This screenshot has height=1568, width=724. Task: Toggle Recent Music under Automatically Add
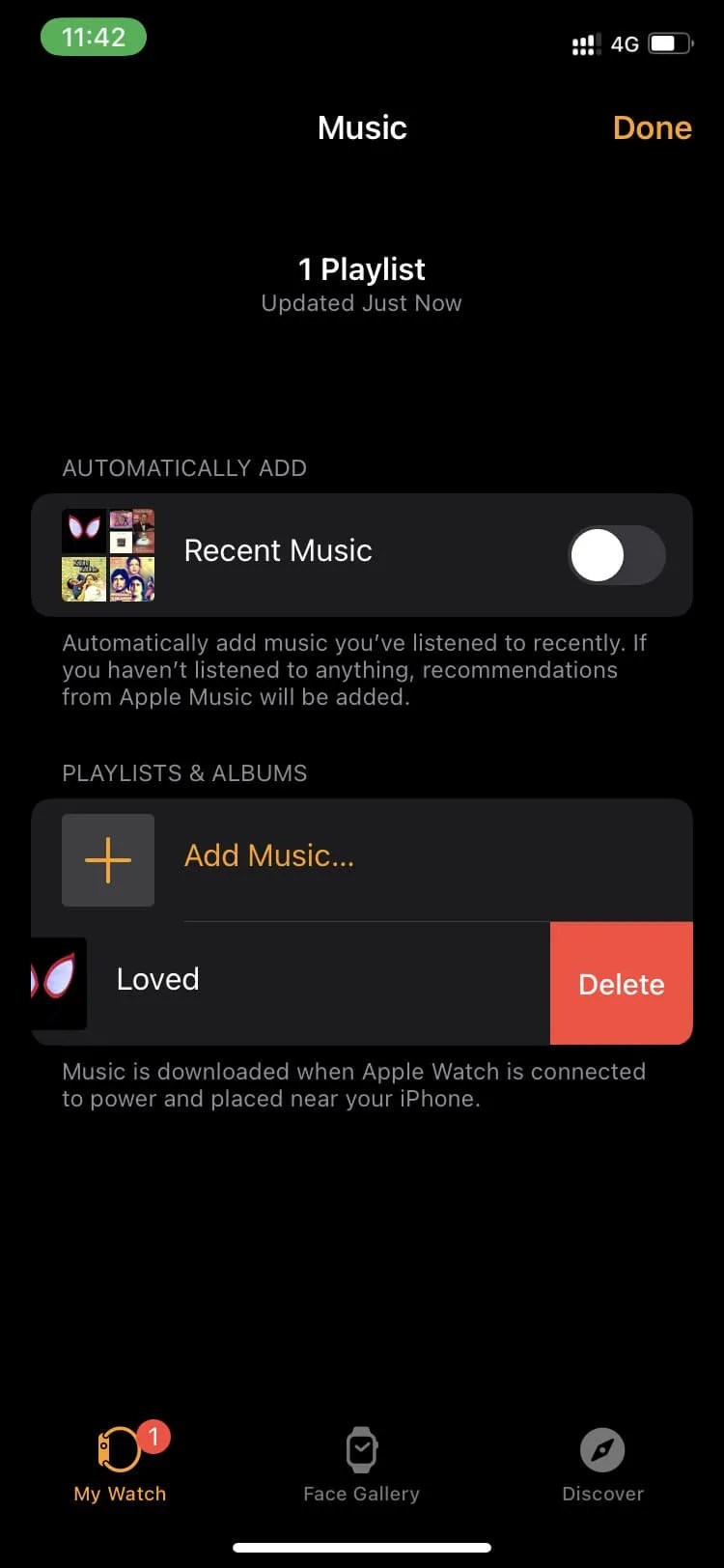(x=616, y=555)
